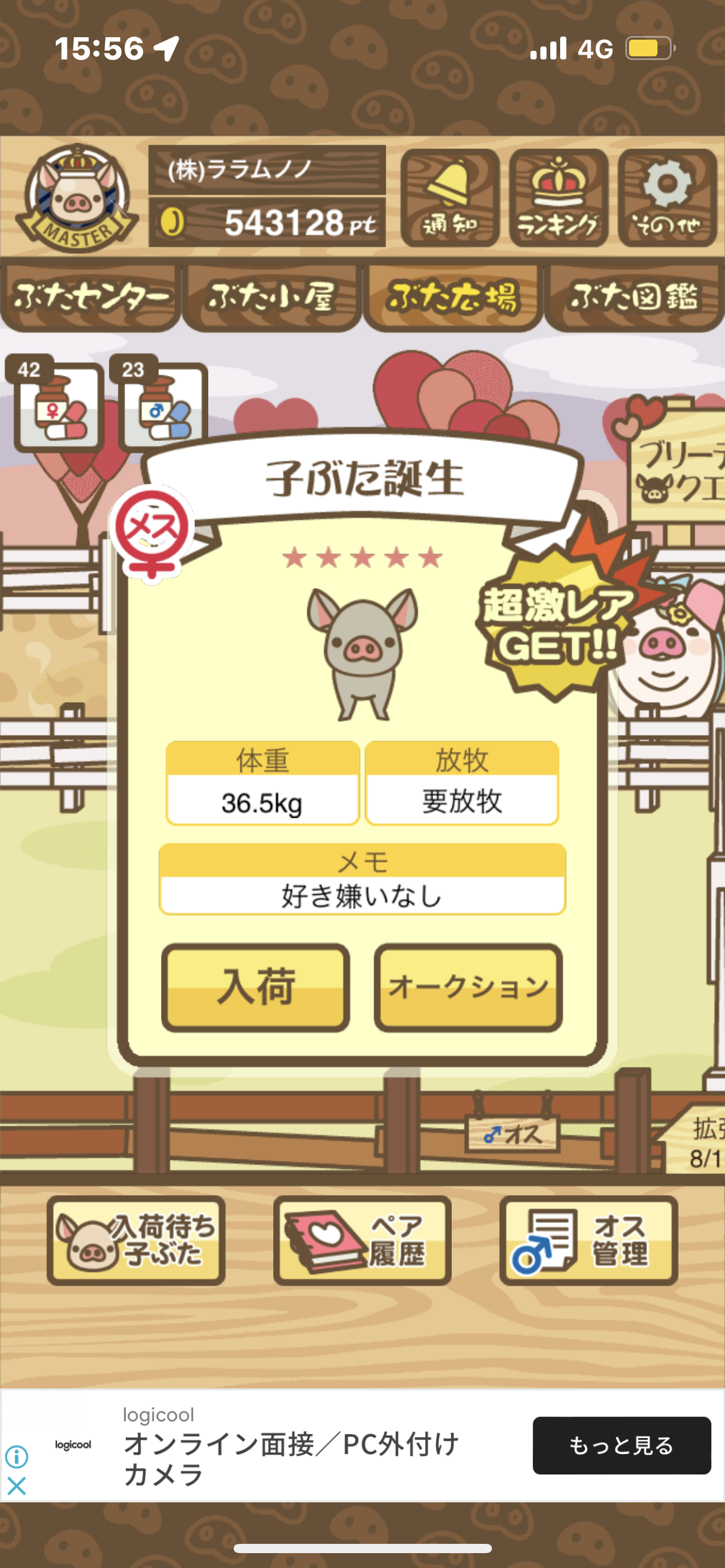This screenshot has width=725, height=1568.
Task: Tap the 入荷 button
Action: [x=255, y=987]
